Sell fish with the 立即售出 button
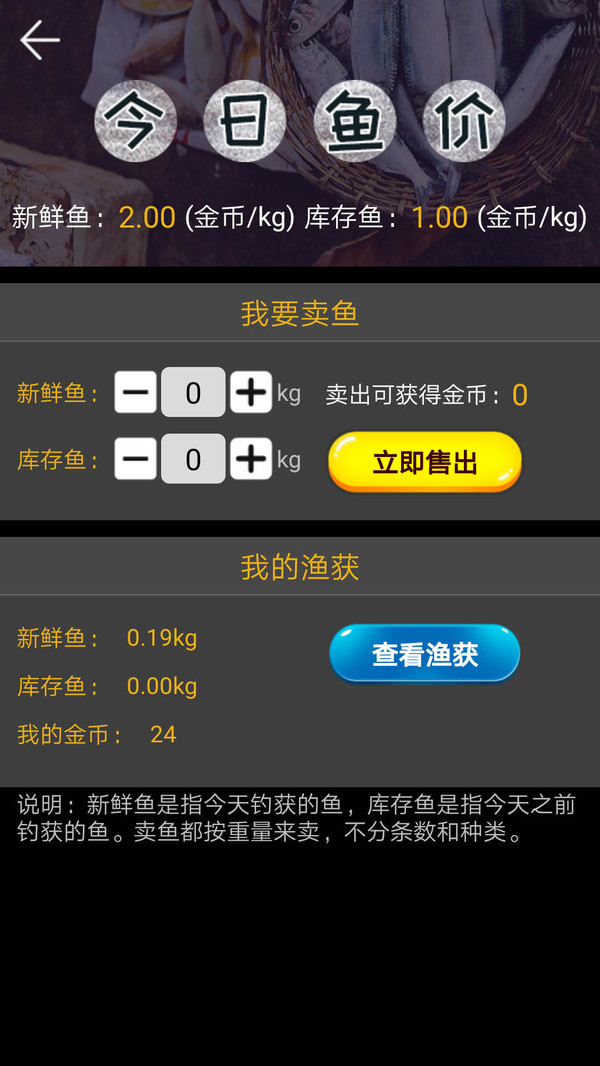 pos(425,462)
